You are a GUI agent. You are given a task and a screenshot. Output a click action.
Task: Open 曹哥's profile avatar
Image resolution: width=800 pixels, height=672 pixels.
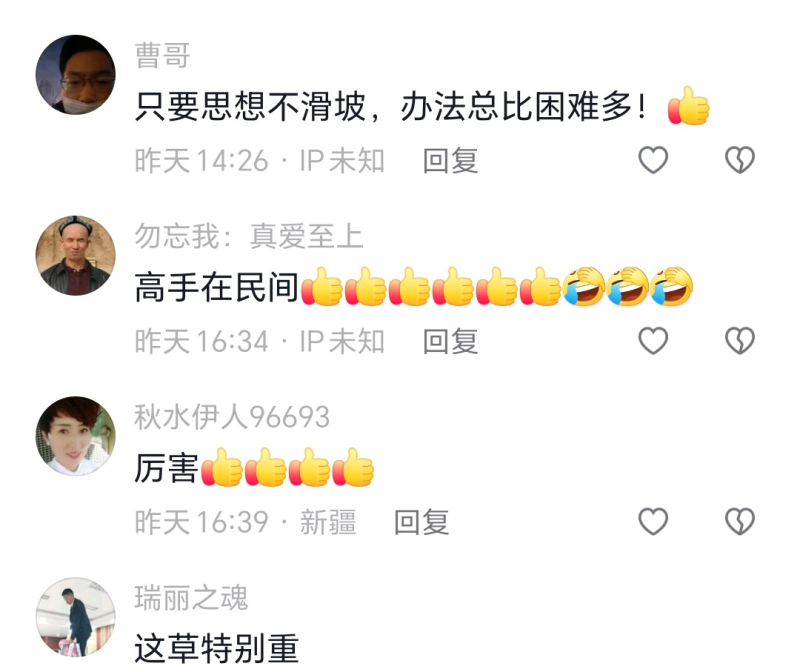pyautogui.click(x=76, y=75)
